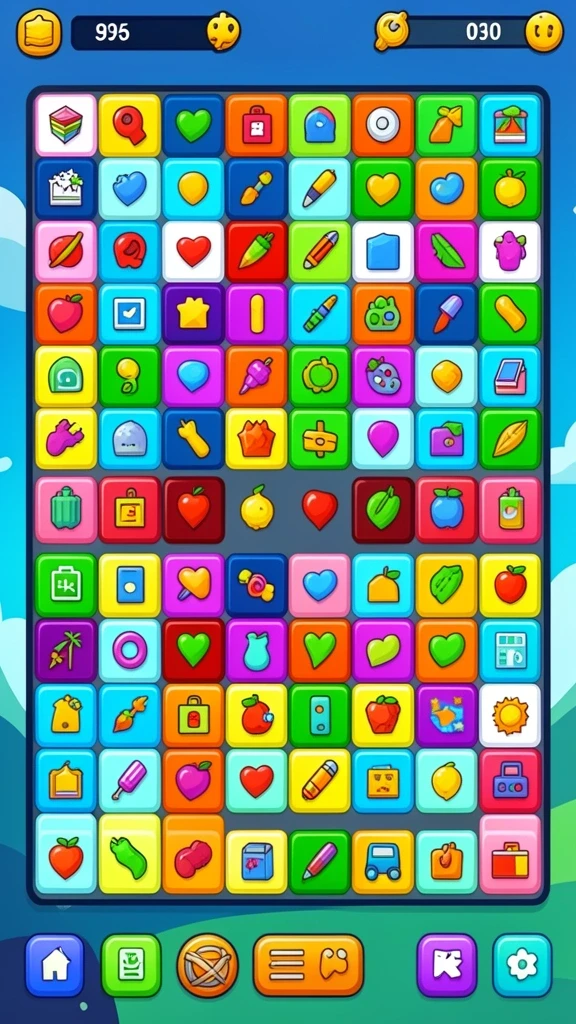Select the sun tile on white

[x=510, y=715]
